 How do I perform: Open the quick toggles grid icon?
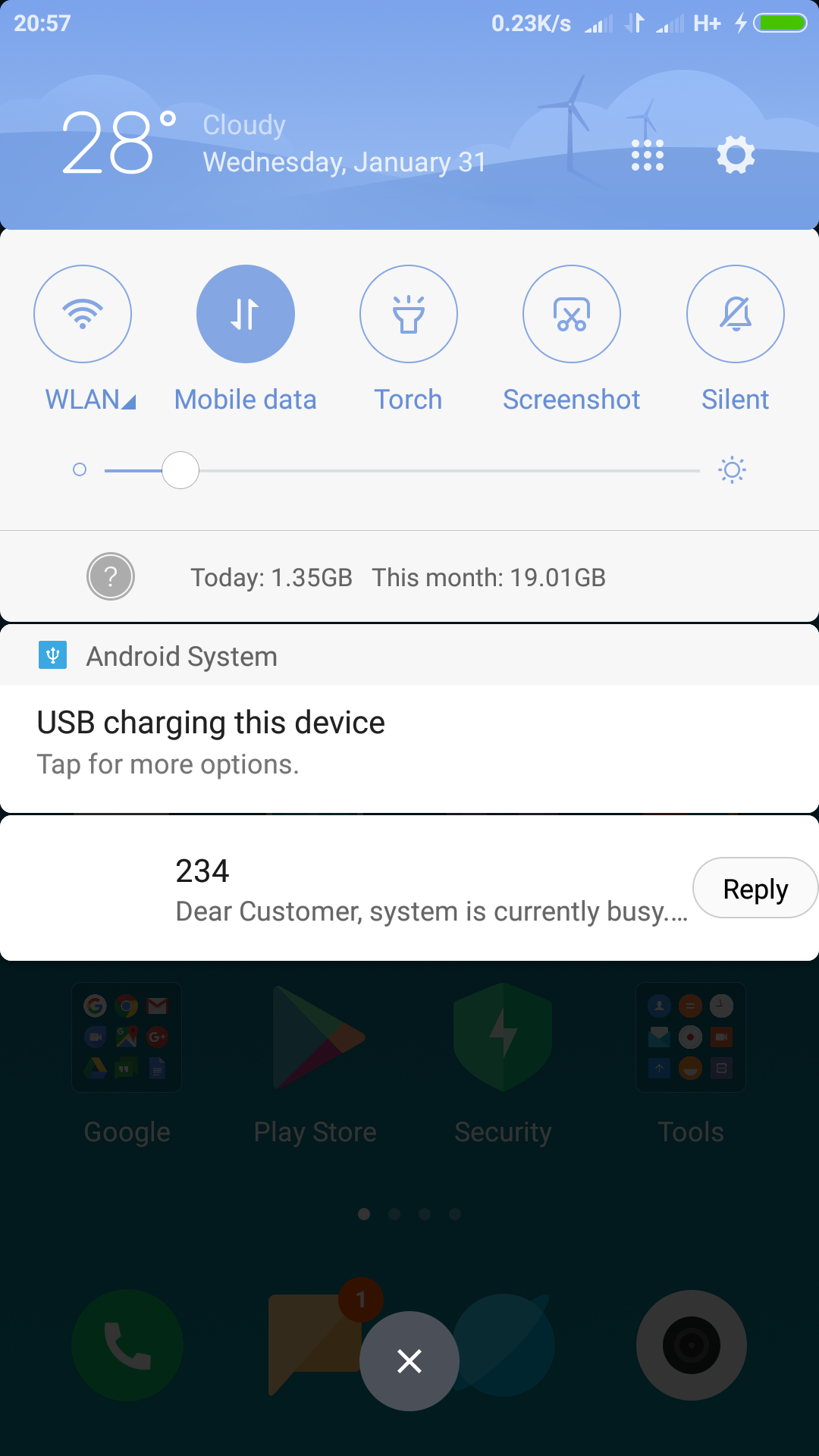(648, 155)
